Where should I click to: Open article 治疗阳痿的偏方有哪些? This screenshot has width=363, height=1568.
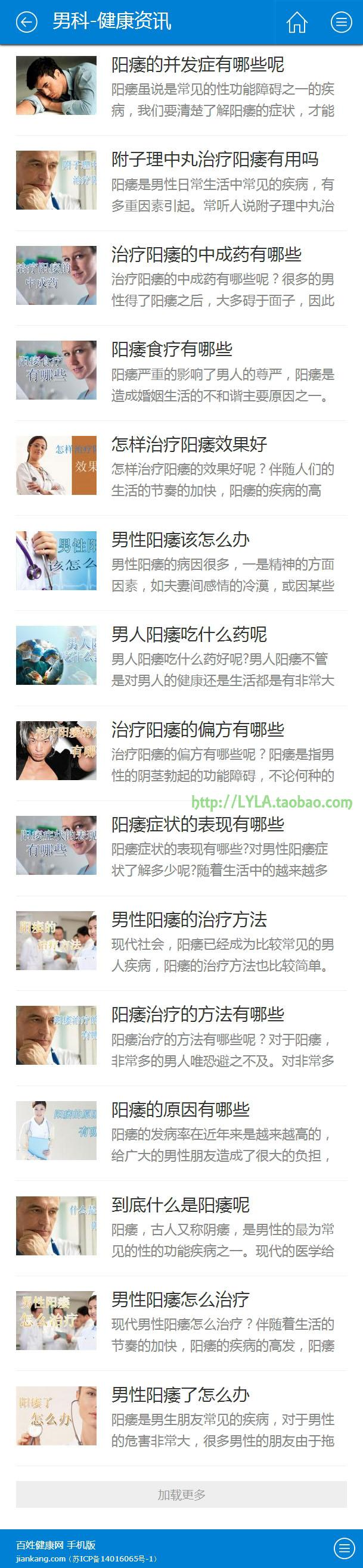197,730
